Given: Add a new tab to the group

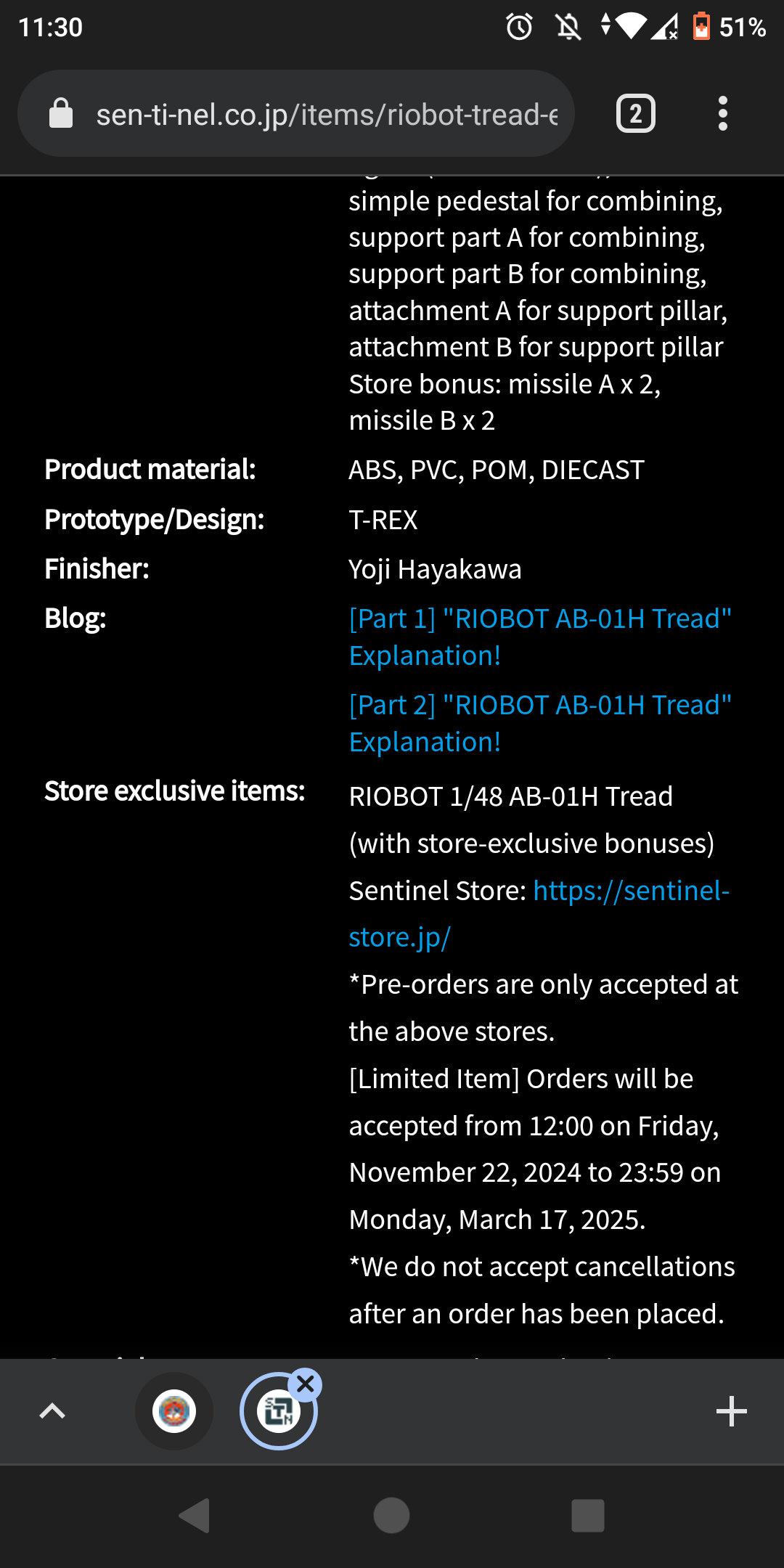Looking at the screenshot, I should [731, 1411].
